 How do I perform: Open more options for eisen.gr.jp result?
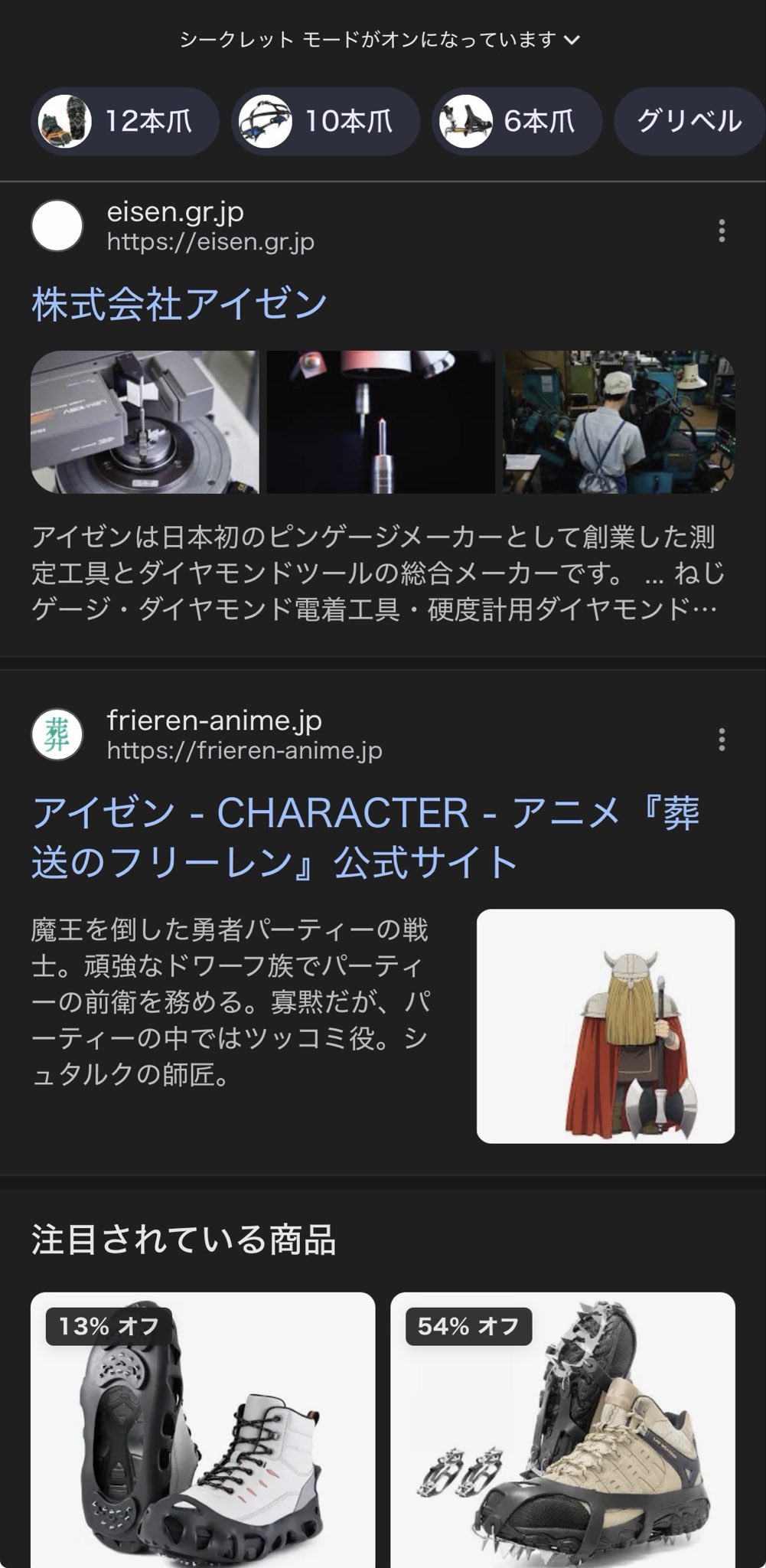[722, 230]
